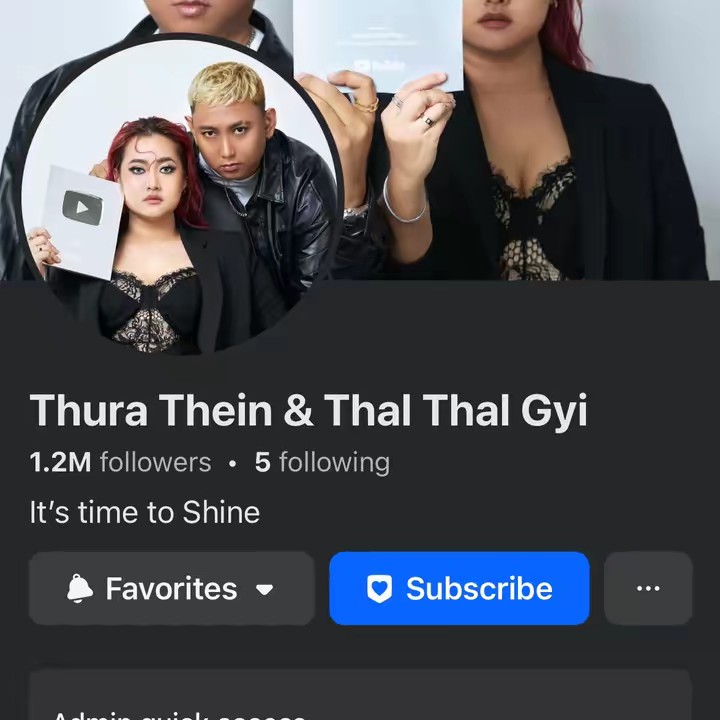View the 5 following list
This screenshot has height=720, width=720.
(x=322, y=462)
